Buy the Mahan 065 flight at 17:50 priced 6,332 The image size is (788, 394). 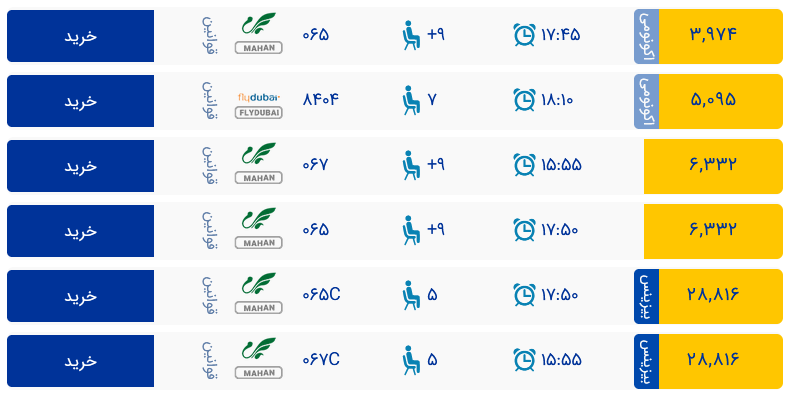[80, 231]
